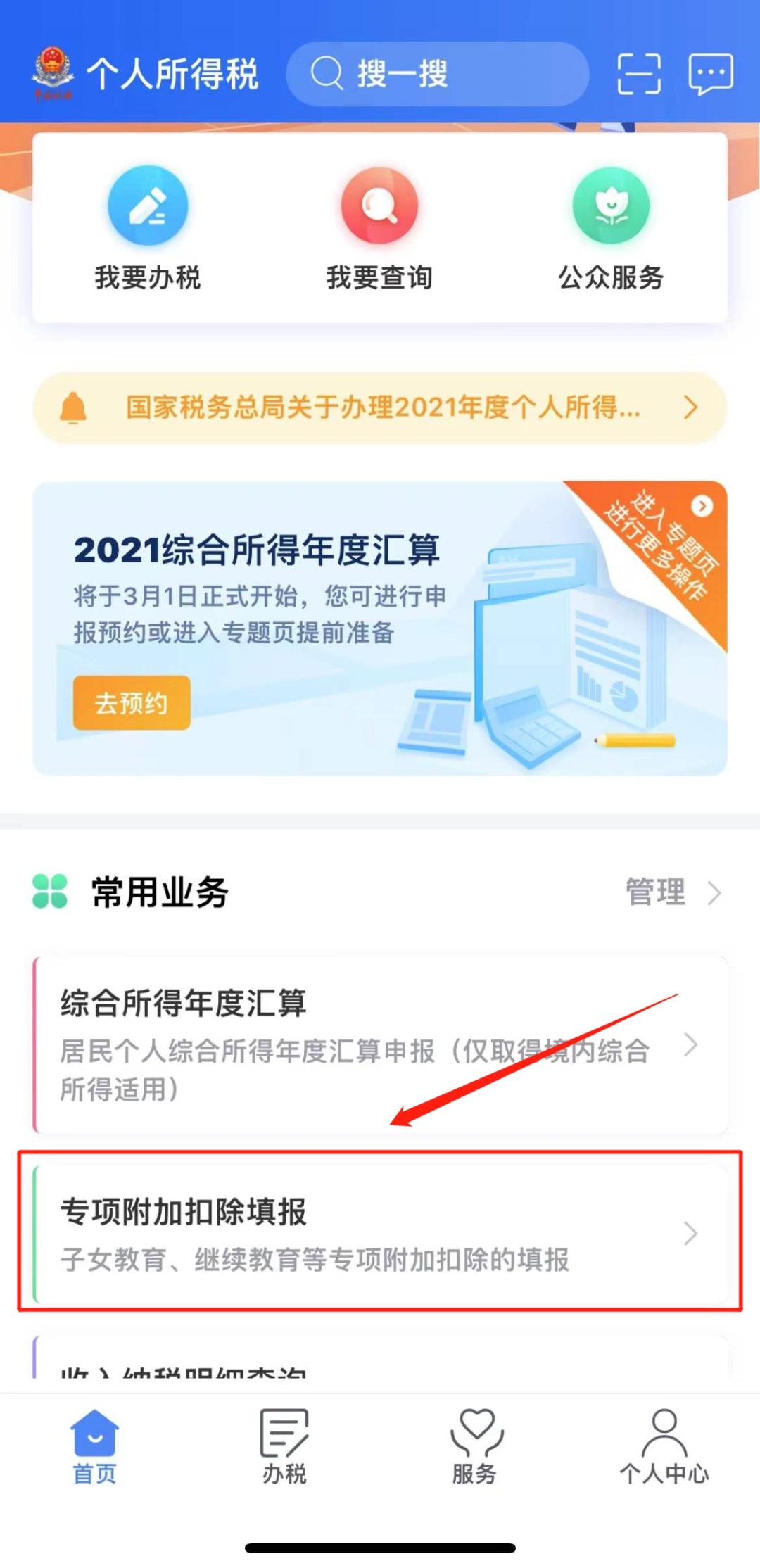Open the scan code icon
The width and height of the screenshot is (760, 1568).
[639, 74]
